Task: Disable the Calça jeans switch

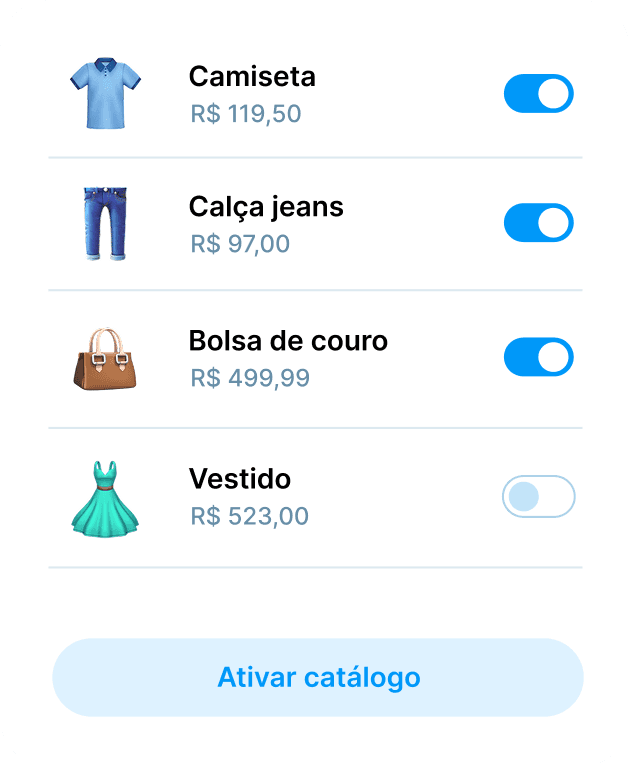Action: pyautogui.click(x=538, y=223)
